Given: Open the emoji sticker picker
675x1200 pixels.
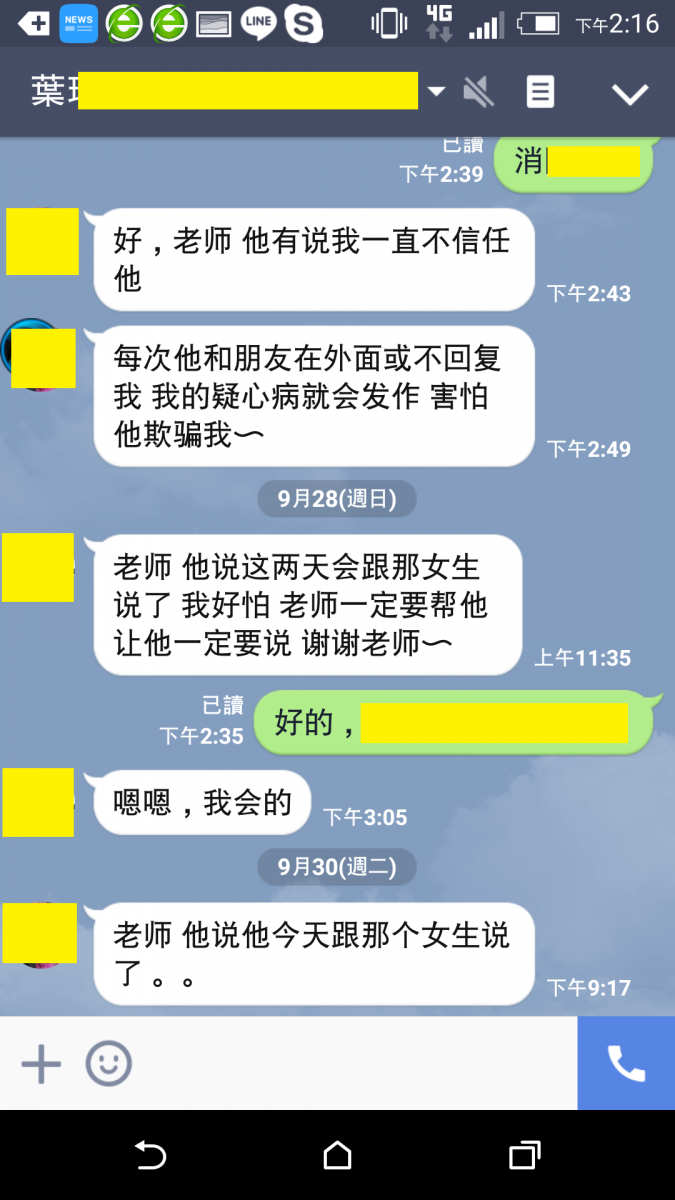Looking at the screenshot, I should click(108, 1064).
